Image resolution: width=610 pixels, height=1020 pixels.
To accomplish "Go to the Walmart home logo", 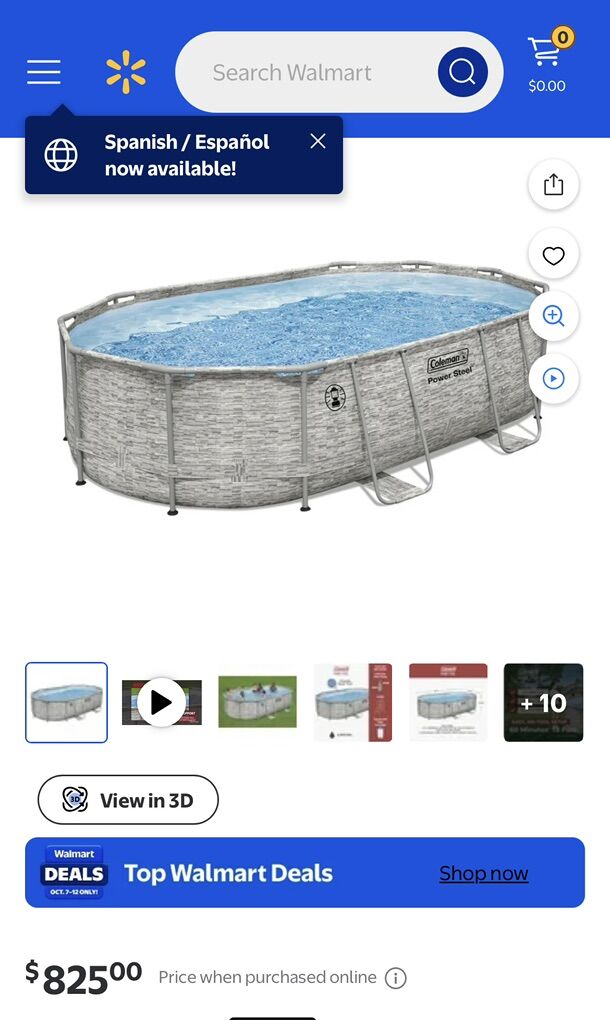I will click(126, 72).
